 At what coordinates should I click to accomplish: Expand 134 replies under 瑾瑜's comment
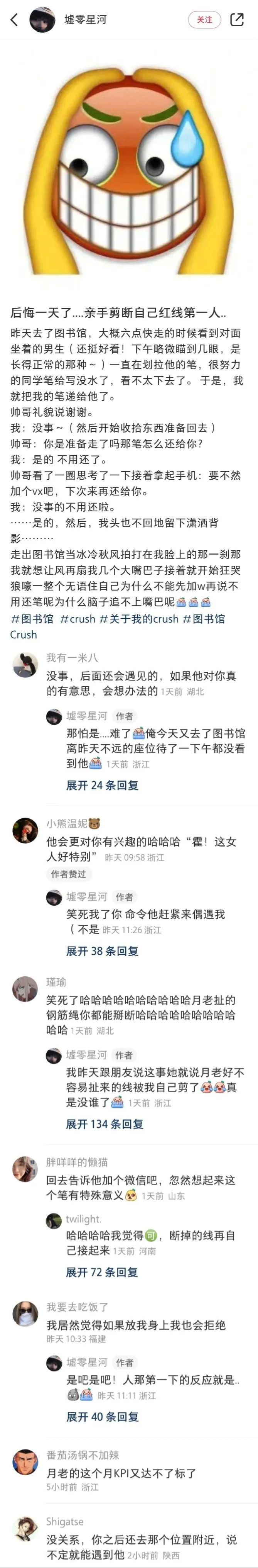point(105,1123)
